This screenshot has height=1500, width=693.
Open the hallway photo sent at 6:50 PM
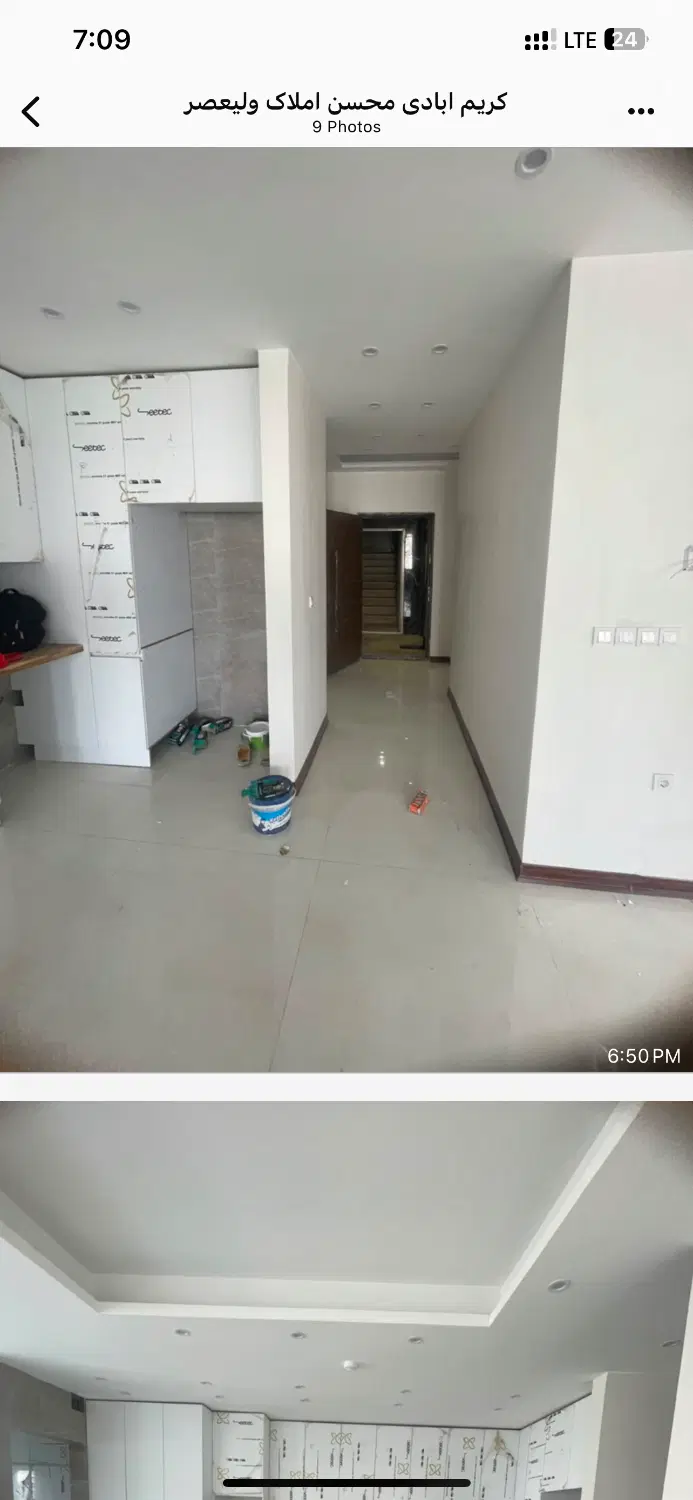346,610
